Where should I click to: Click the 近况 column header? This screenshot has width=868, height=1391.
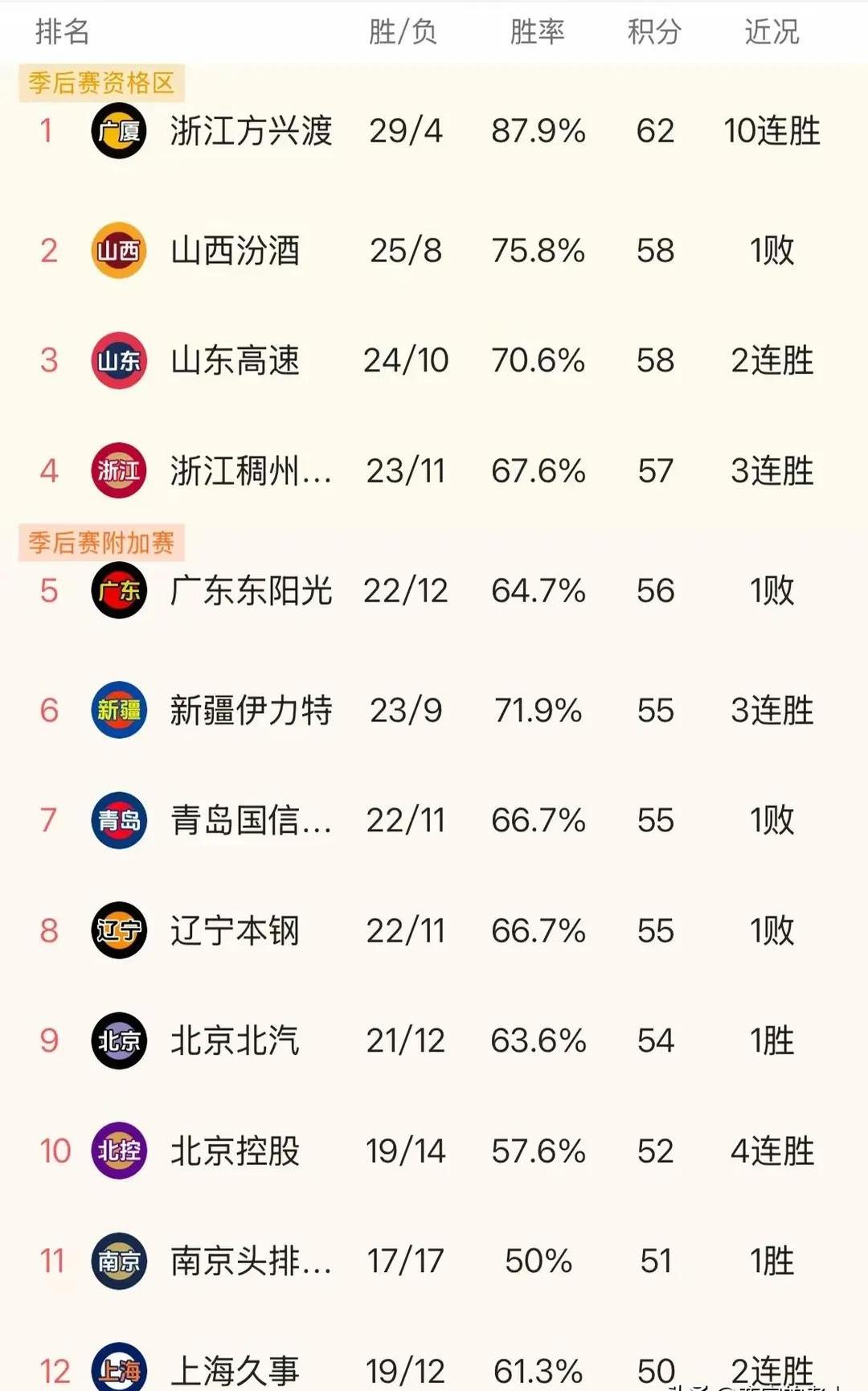[x=772, y=32]
